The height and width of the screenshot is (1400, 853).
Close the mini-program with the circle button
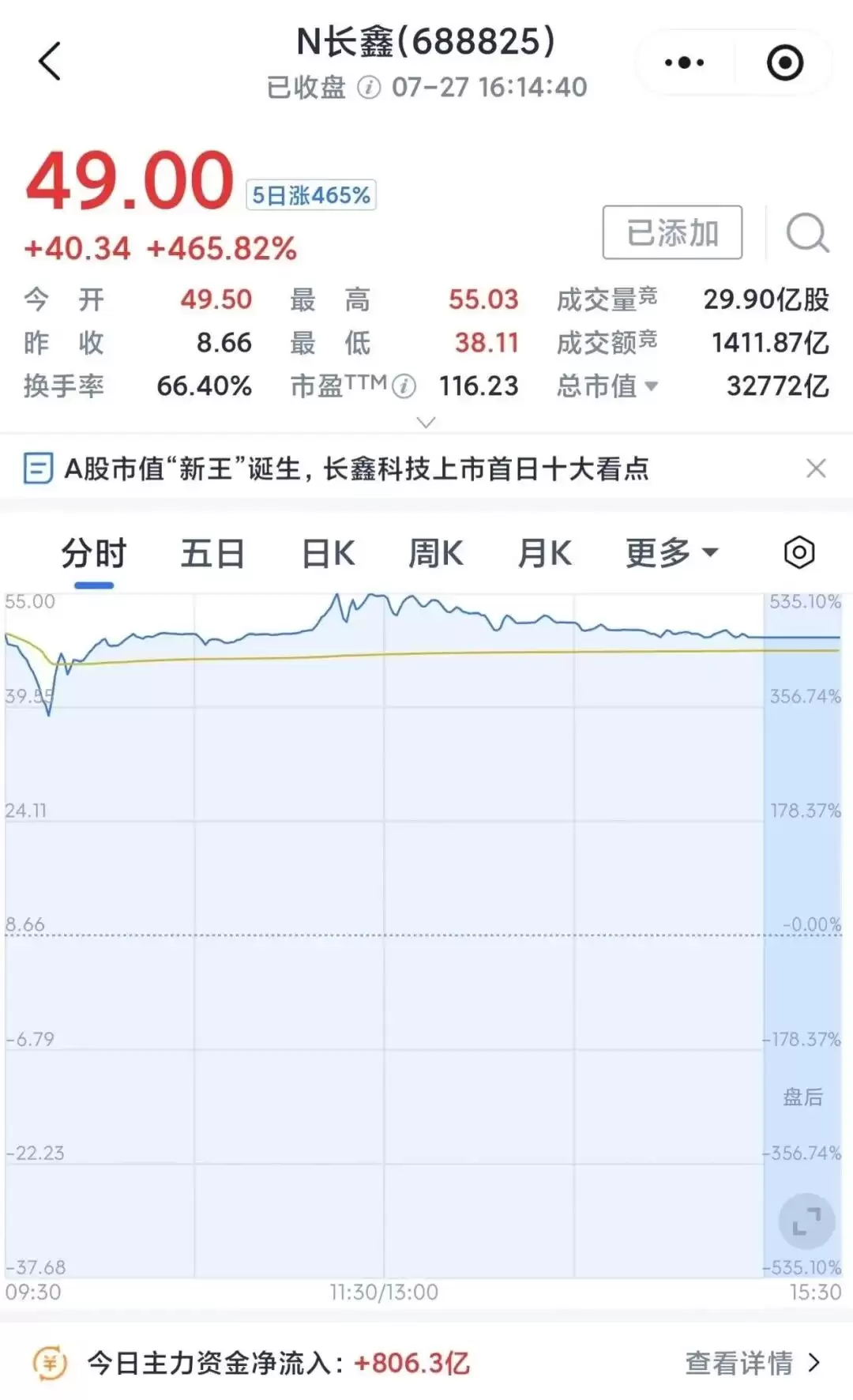click(x=785, y=62)
